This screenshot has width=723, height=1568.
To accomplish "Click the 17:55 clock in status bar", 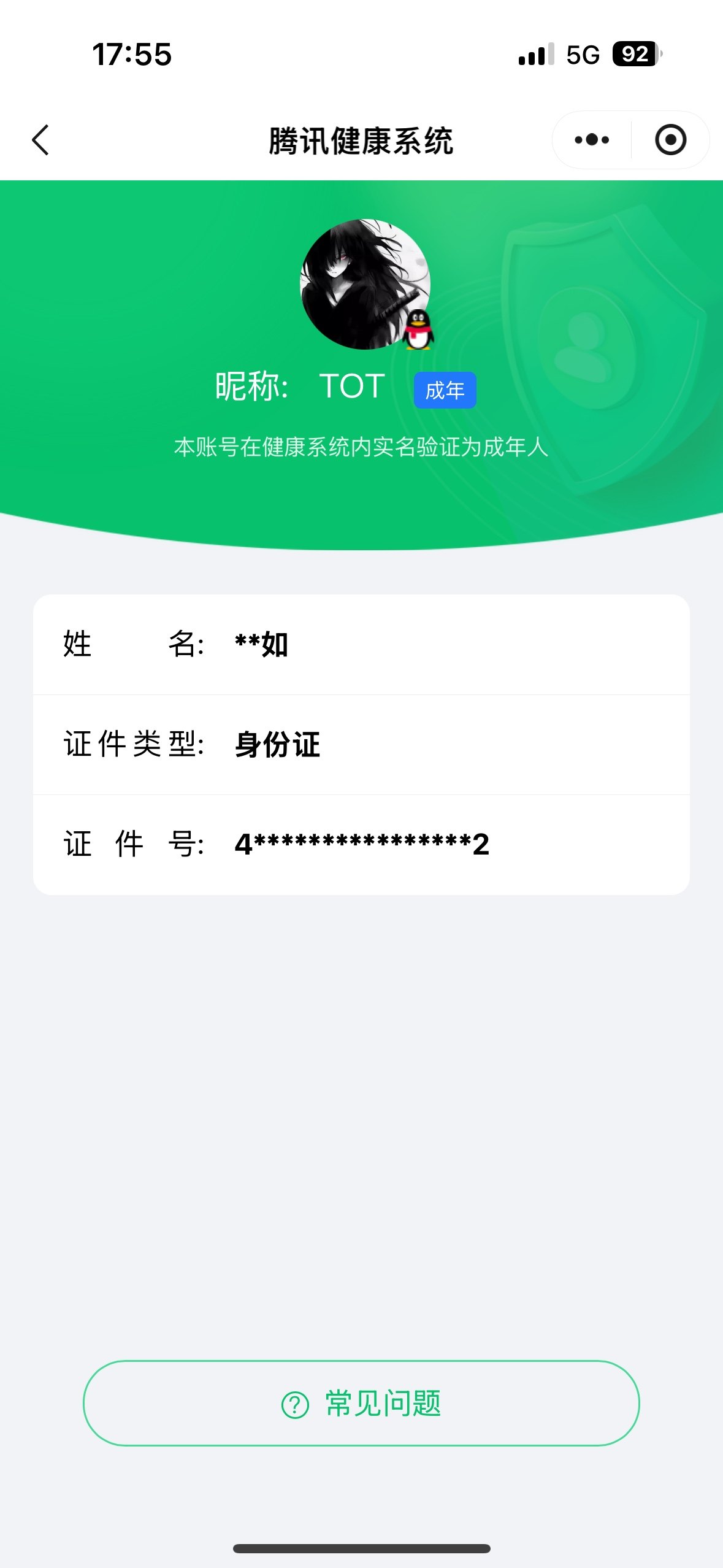I will 130,55.
